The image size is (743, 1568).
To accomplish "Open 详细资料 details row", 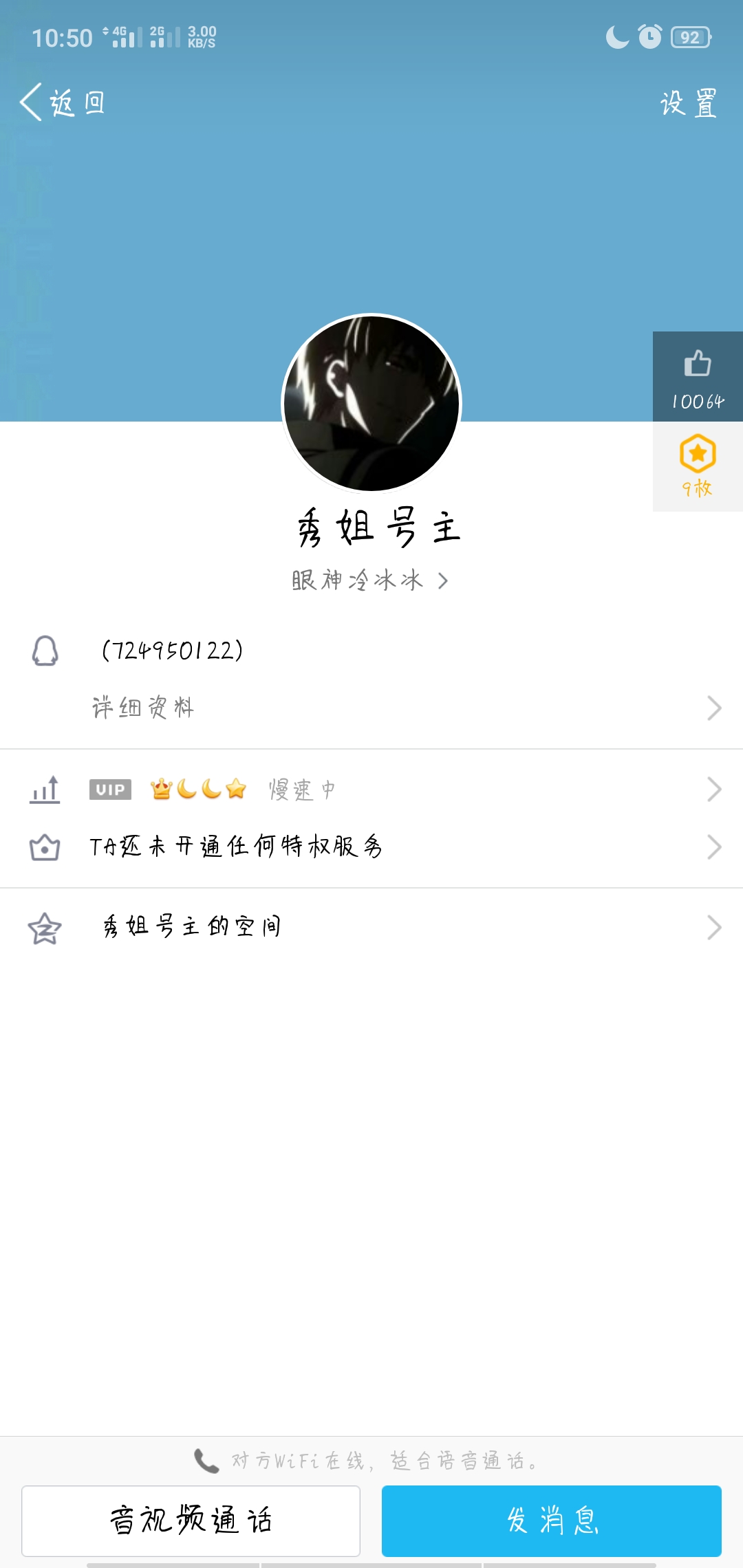I will coord(371,707).
